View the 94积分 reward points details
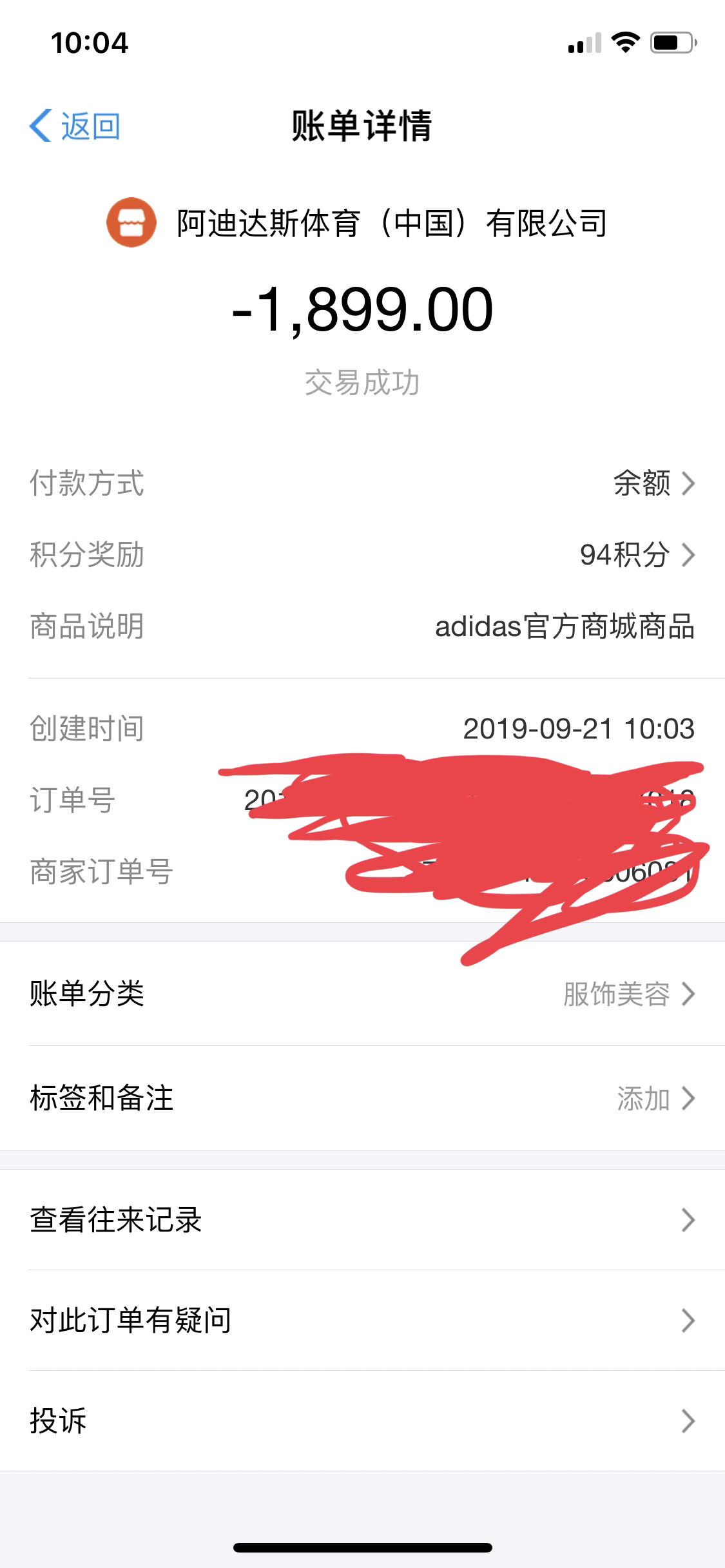Image resolution: width=725 pixels, height=1568 pixels. pos(635,555)
